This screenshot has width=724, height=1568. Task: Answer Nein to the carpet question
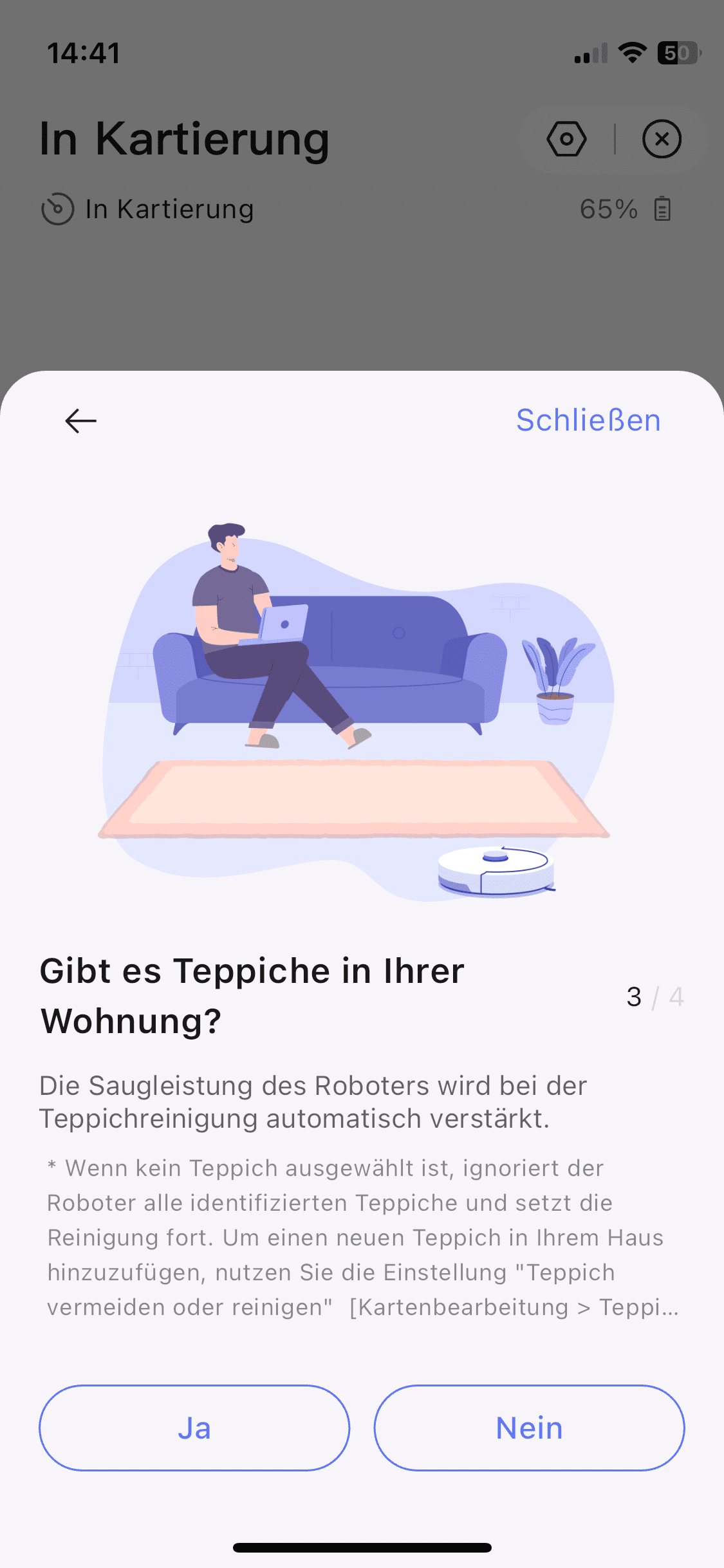[x=529, y=1428]
